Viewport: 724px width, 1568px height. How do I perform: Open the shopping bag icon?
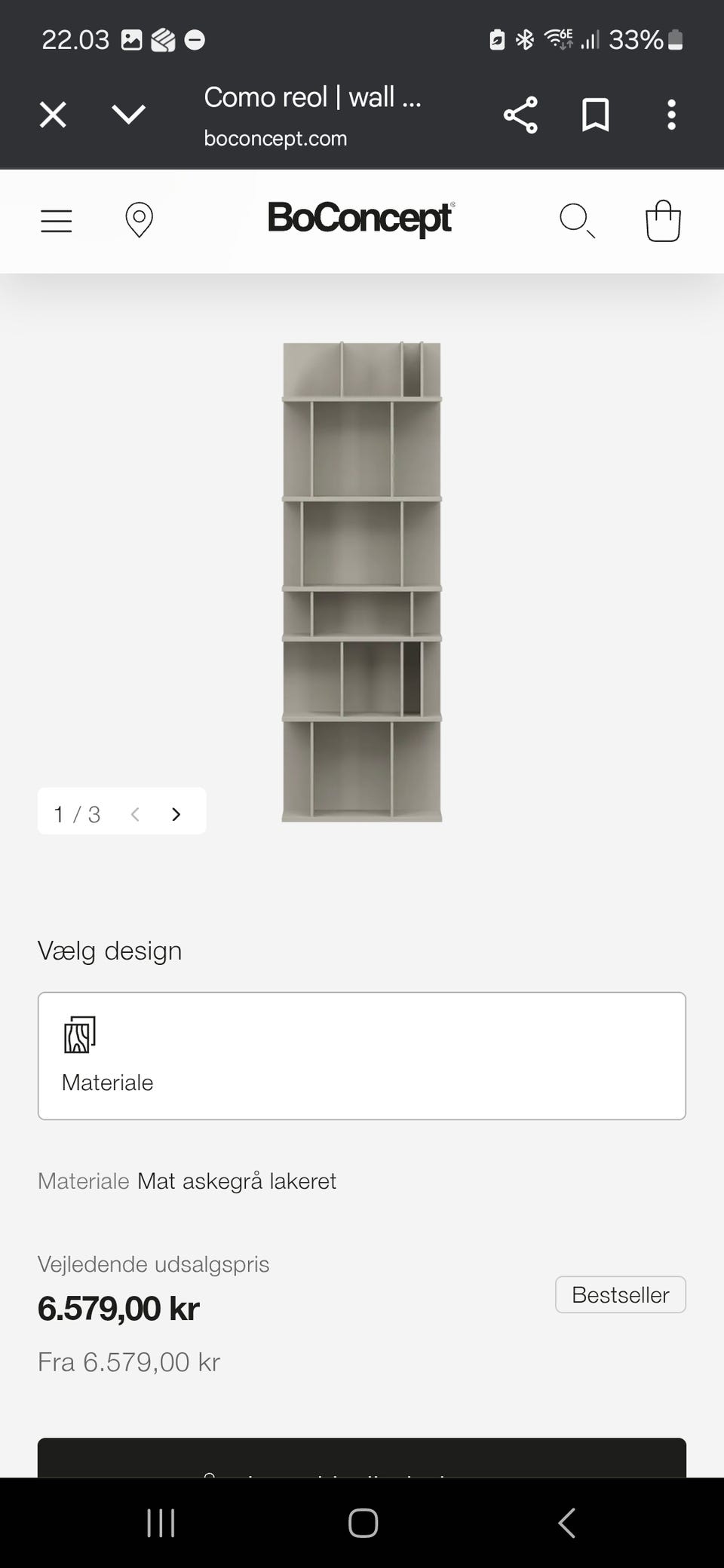pyautogui.click(x=663, y=220)
